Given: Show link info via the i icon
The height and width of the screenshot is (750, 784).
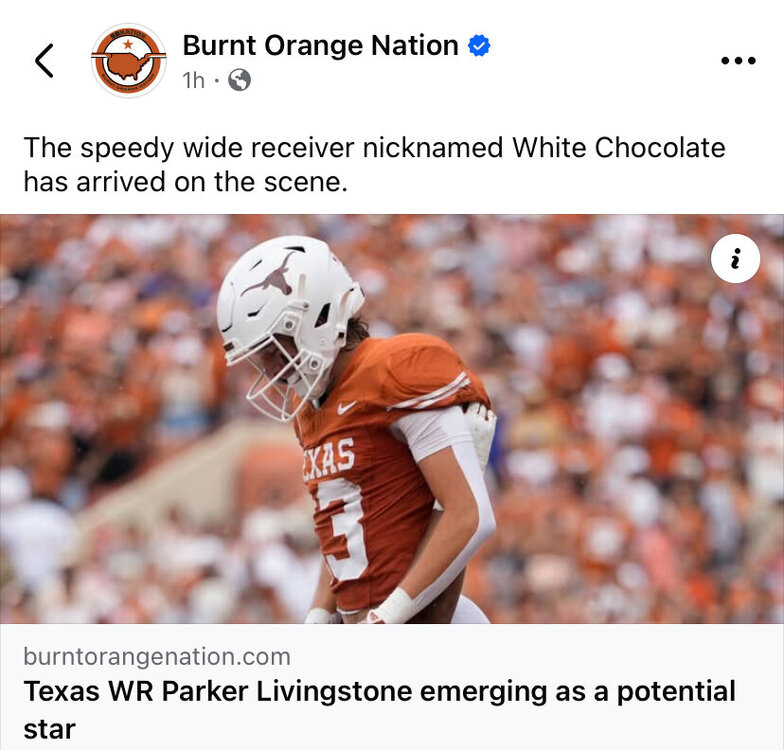Looking at the screenshot, I should click(x=735, y=259).
